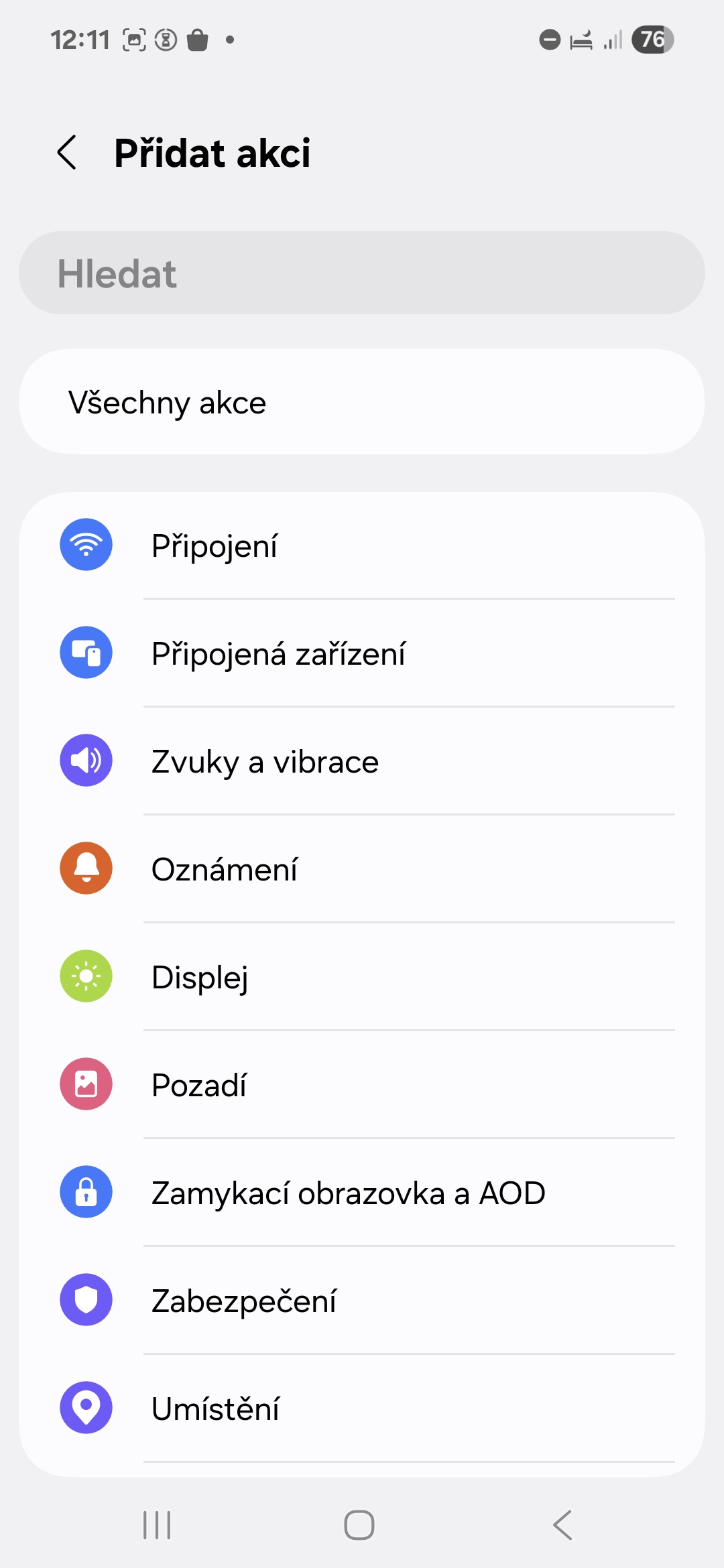
Task: Open the Zabezpečení category
Action: pos(362,1301)
